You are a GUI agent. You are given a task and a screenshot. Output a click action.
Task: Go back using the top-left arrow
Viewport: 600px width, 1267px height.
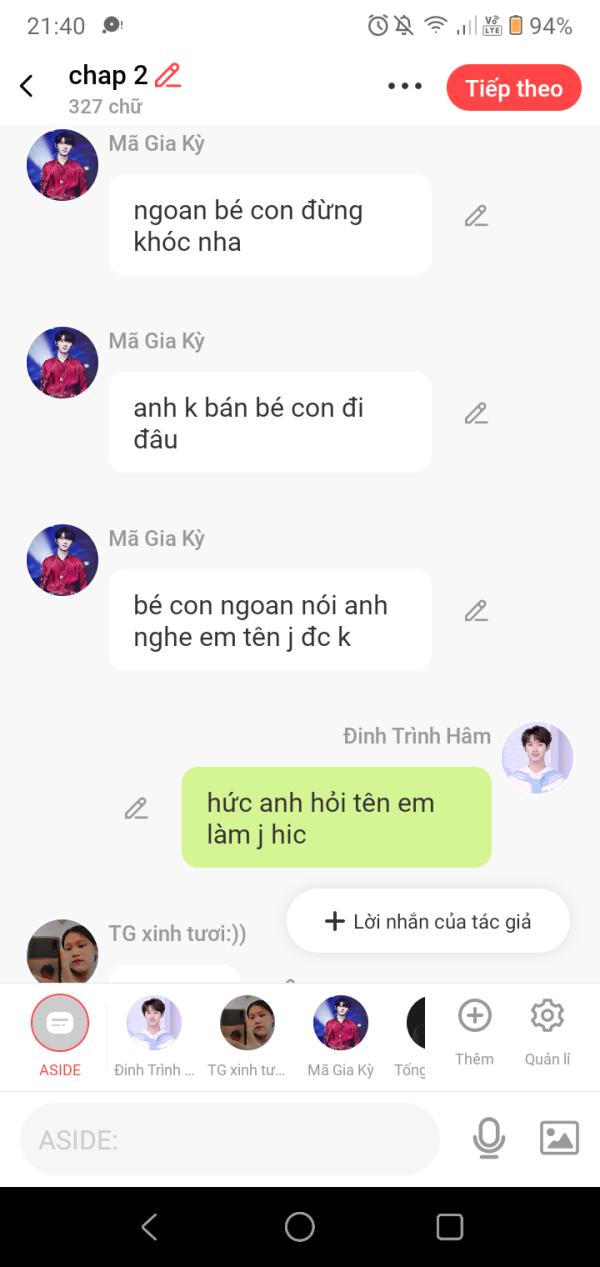pos(27,87)
